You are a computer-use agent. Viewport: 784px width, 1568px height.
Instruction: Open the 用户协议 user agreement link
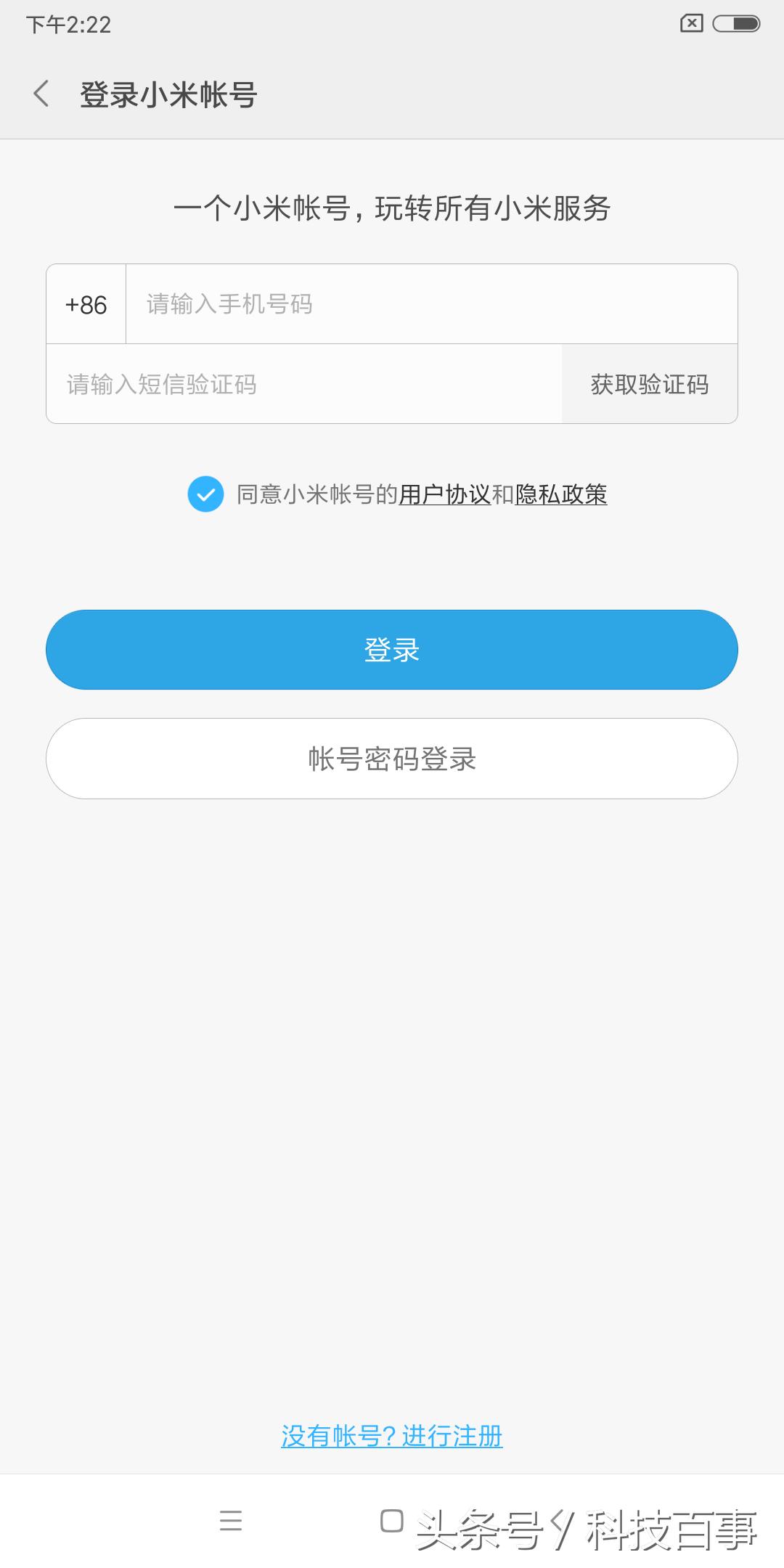[x=445, y=494]
